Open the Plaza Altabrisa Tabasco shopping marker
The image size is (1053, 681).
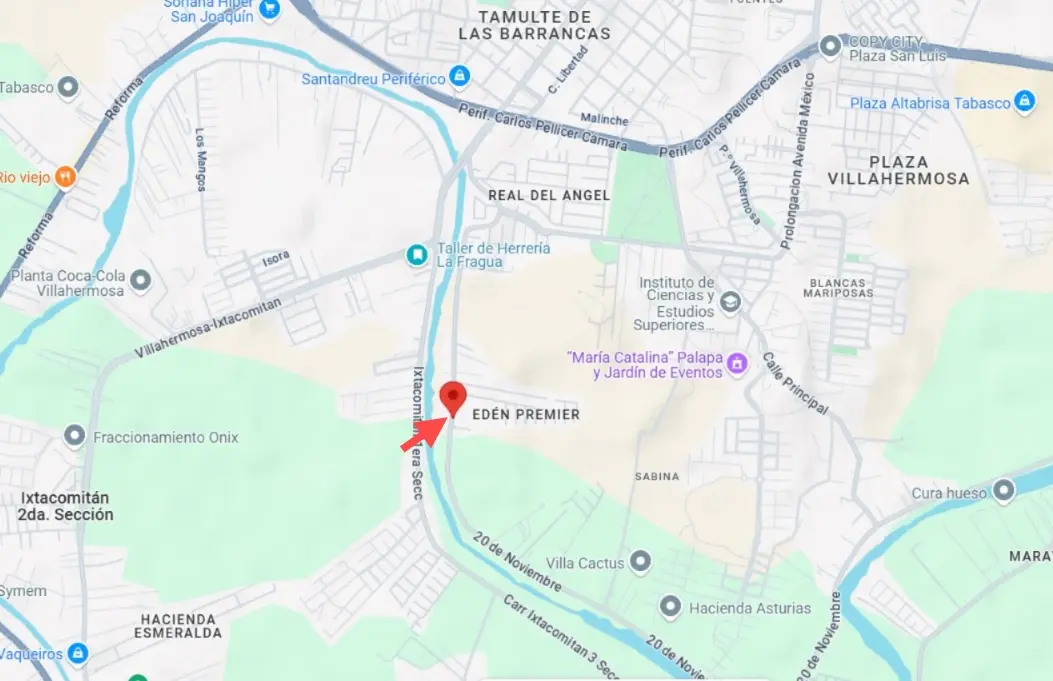pyautogui.click(x=1023, y=102)
